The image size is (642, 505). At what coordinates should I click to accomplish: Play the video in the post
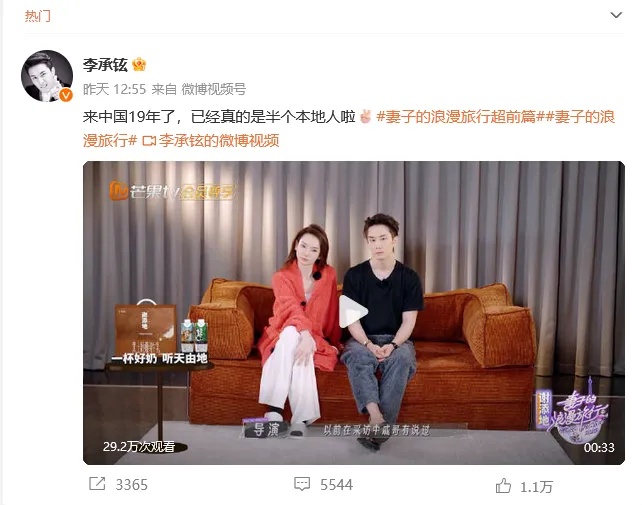[x=353, y=312]
